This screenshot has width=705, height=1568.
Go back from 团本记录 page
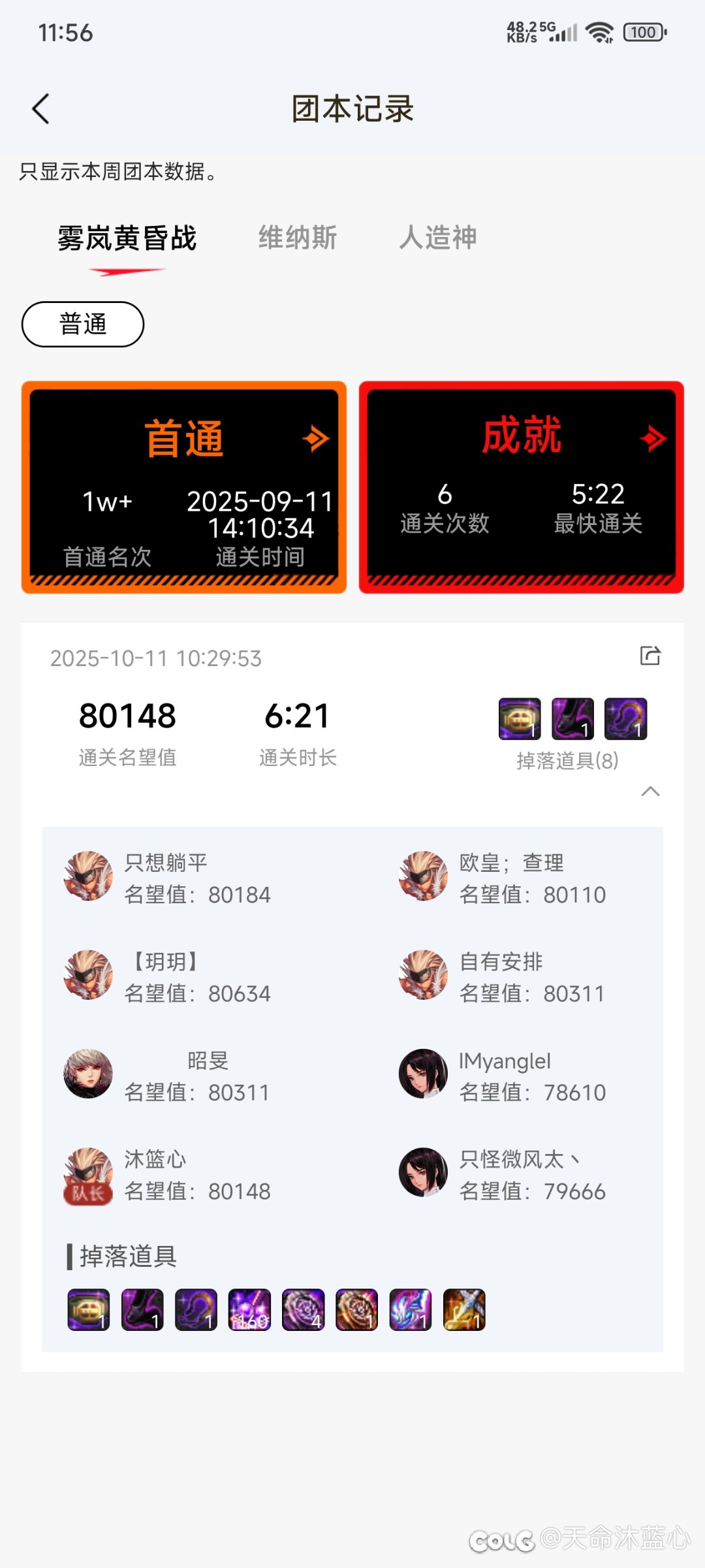(x=40, y=108)
